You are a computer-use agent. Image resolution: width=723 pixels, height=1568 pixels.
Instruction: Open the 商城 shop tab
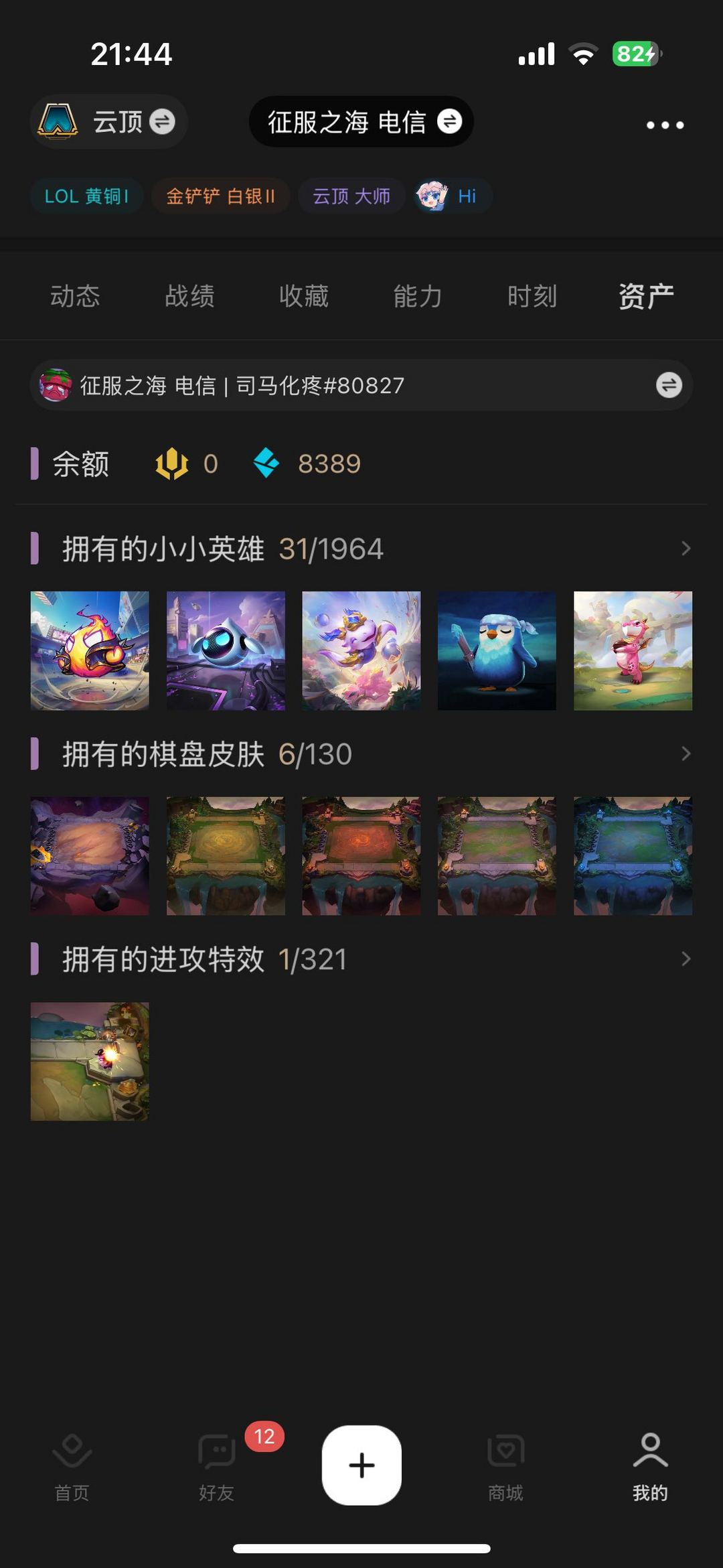point(505,1467)
